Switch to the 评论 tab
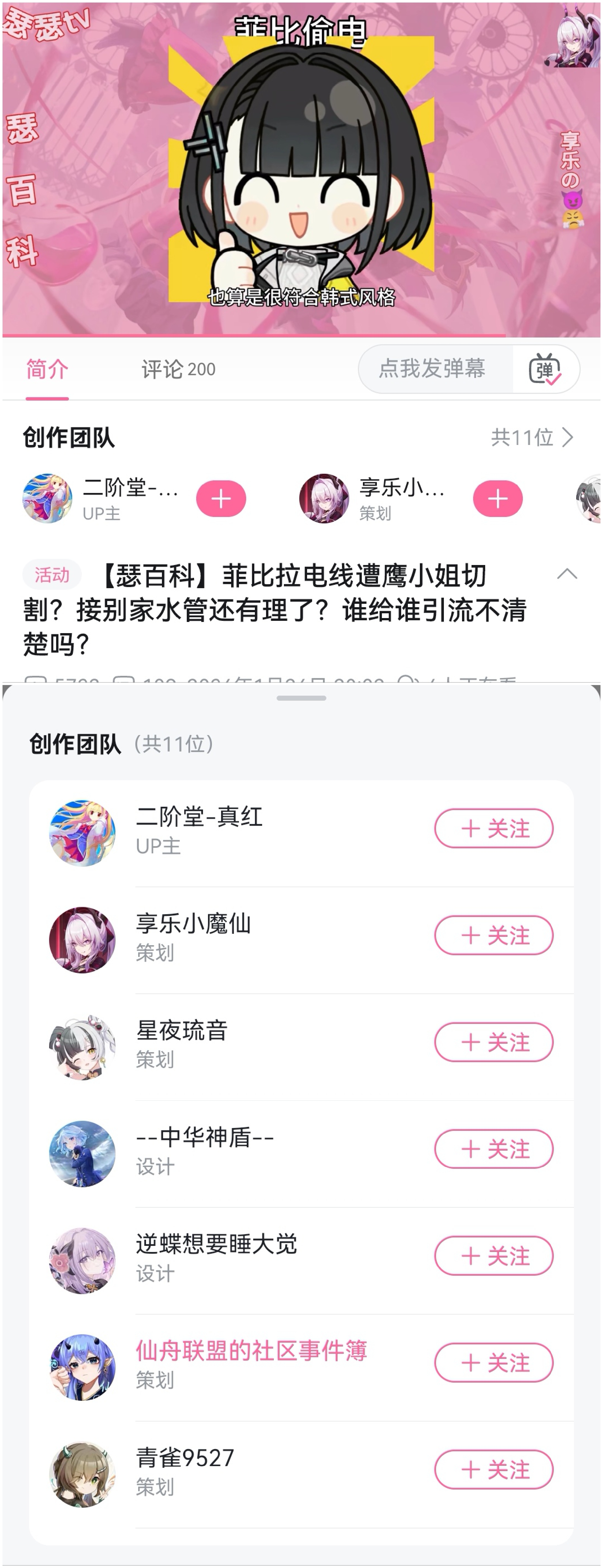Image resolution: width=603 pixels, height=1568 pixels. (178, 369)
